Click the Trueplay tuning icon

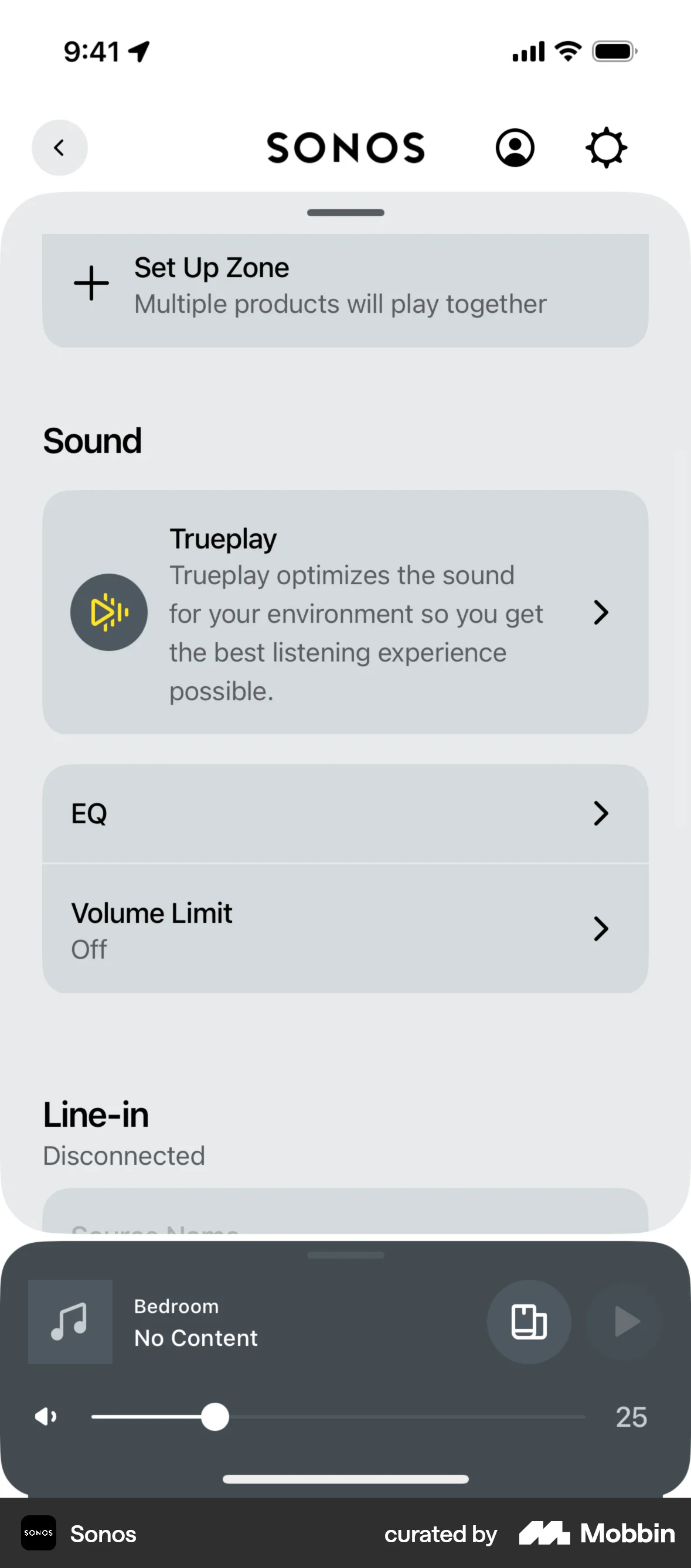coord(109,612)
